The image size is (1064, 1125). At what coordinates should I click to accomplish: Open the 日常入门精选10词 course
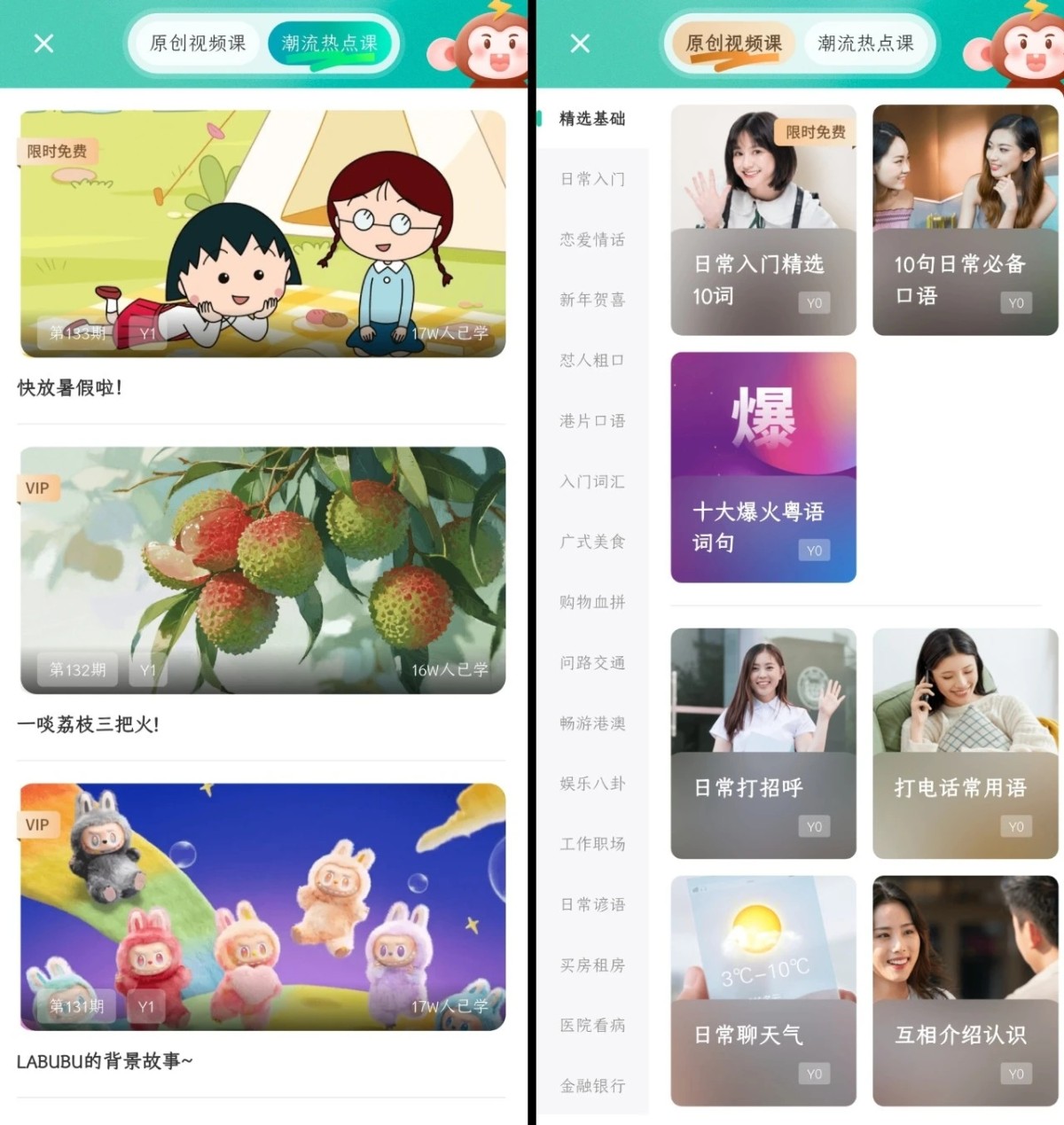(763, 220)
